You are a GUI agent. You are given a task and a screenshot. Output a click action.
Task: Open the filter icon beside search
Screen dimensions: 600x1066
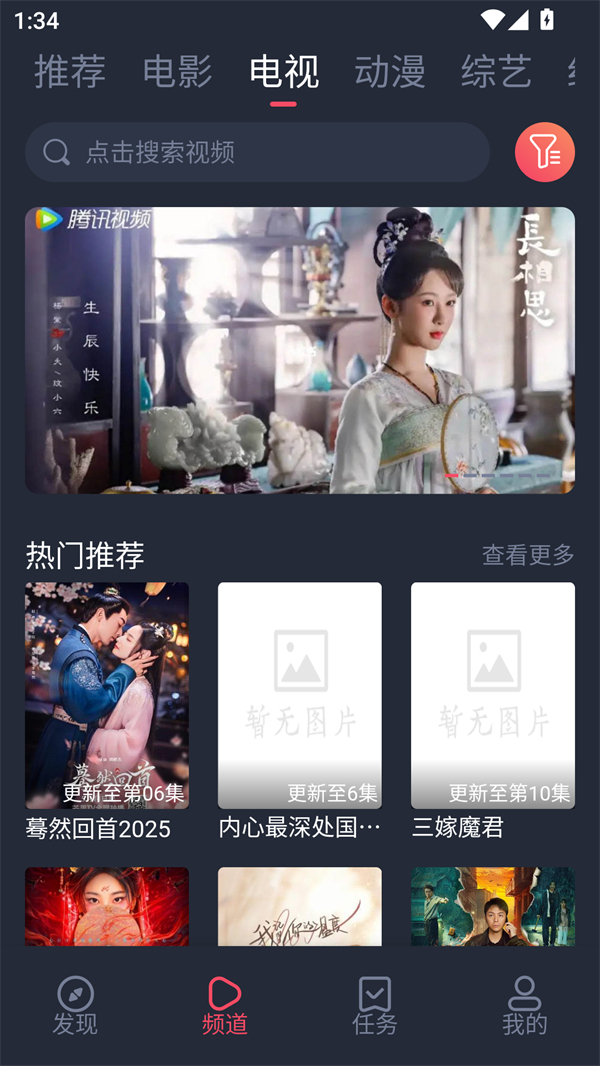[545, 152]
